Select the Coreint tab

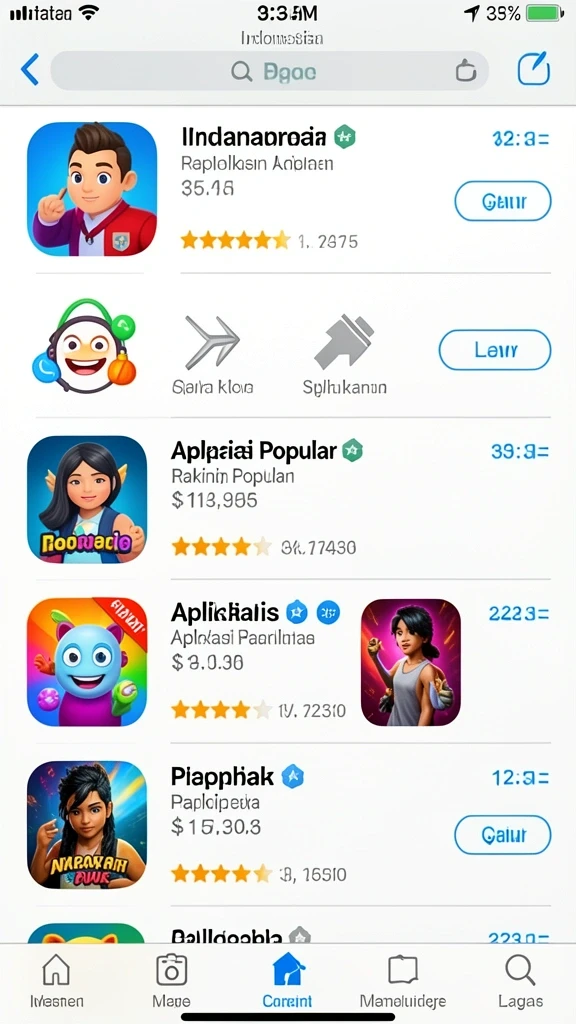coord(287,980)
